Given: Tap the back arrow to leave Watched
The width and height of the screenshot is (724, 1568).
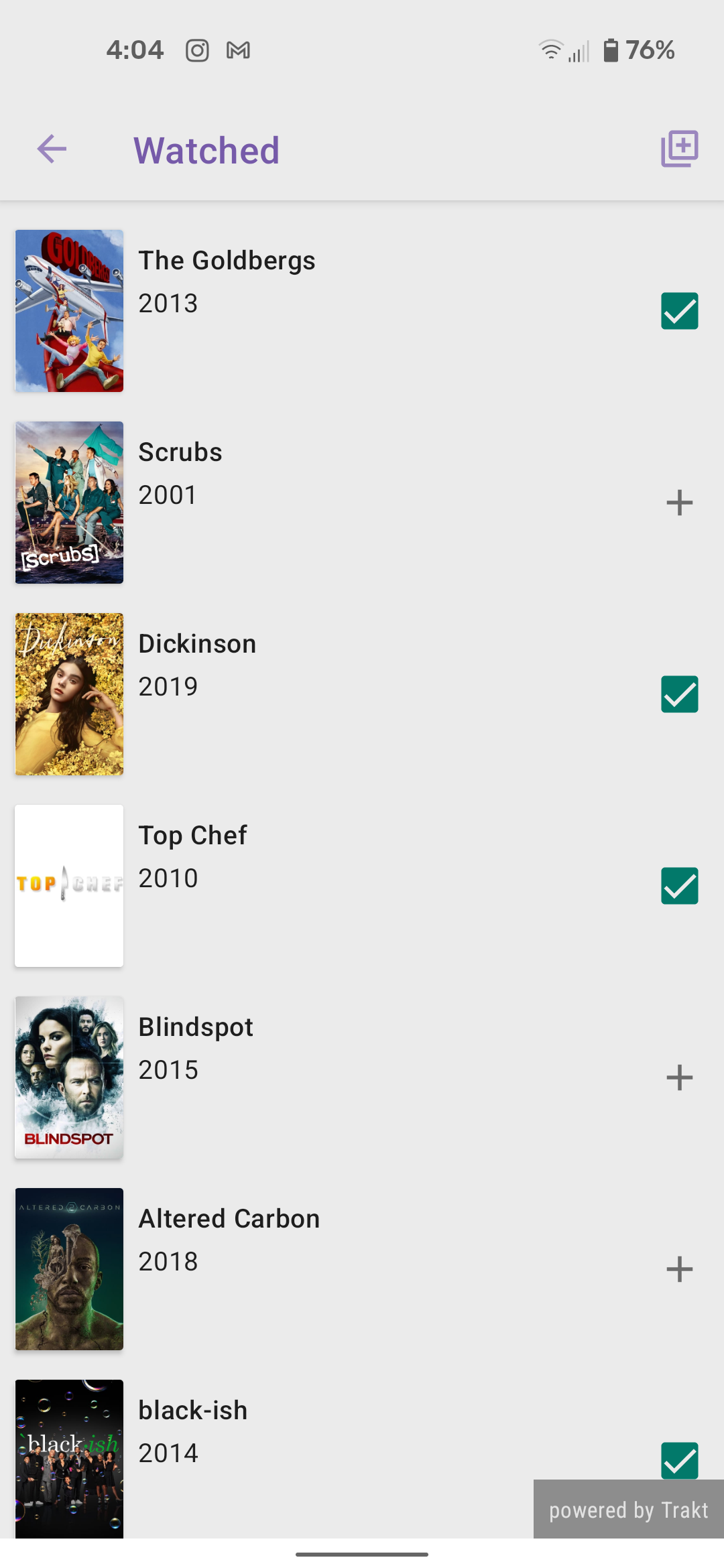Looking at the screenshot, I should pos(51,149).
